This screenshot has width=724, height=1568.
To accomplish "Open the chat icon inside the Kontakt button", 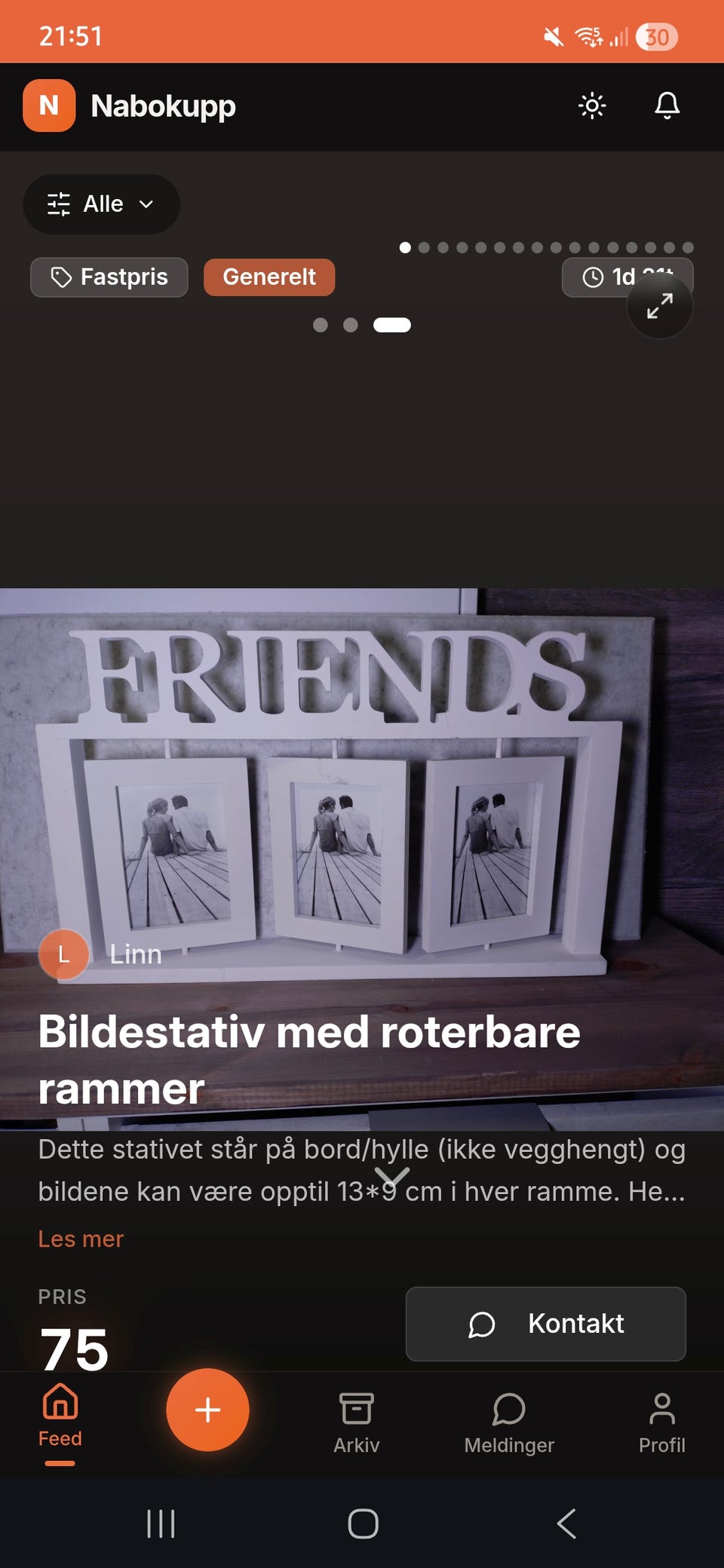I will (x=482, y=1325).
